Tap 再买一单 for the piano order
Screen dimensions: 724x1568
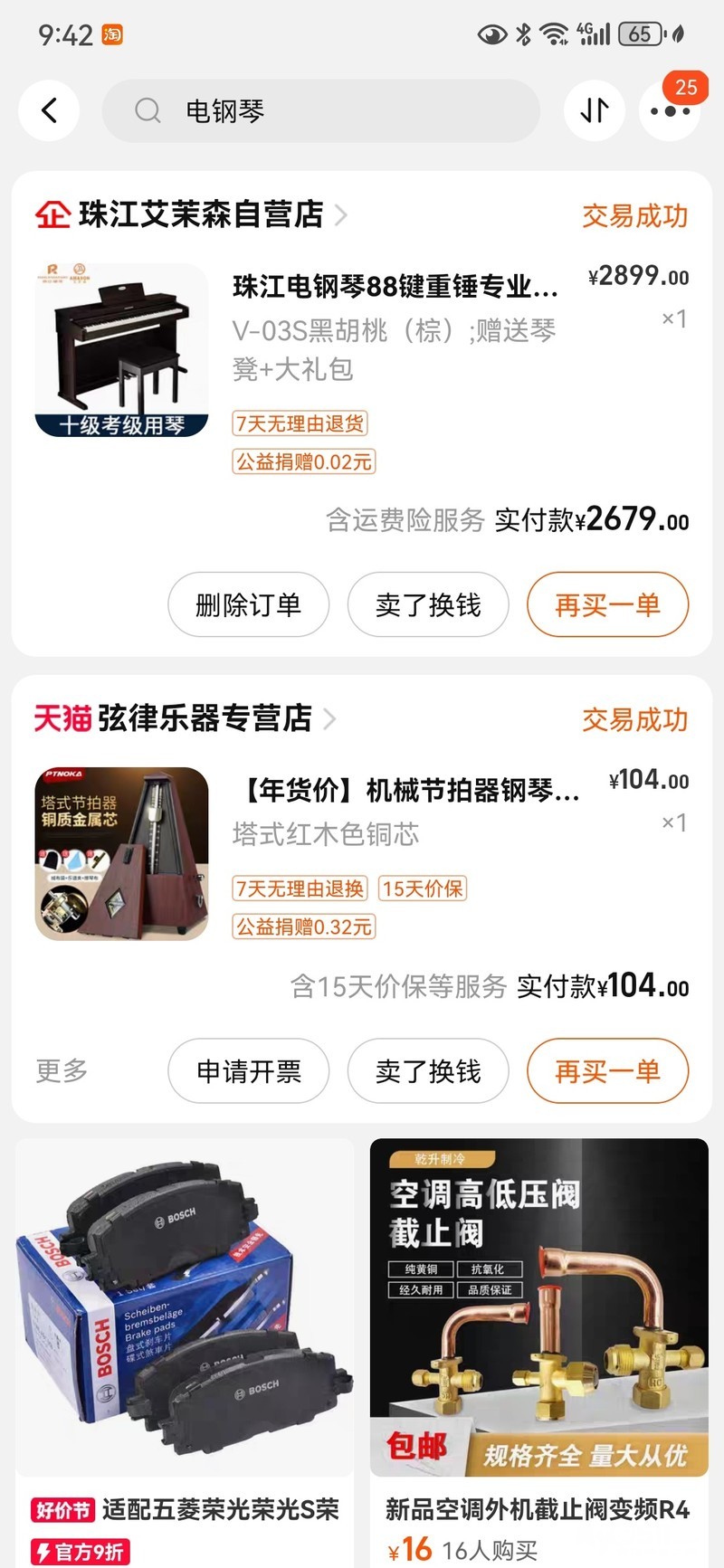[x=607, y=604]
